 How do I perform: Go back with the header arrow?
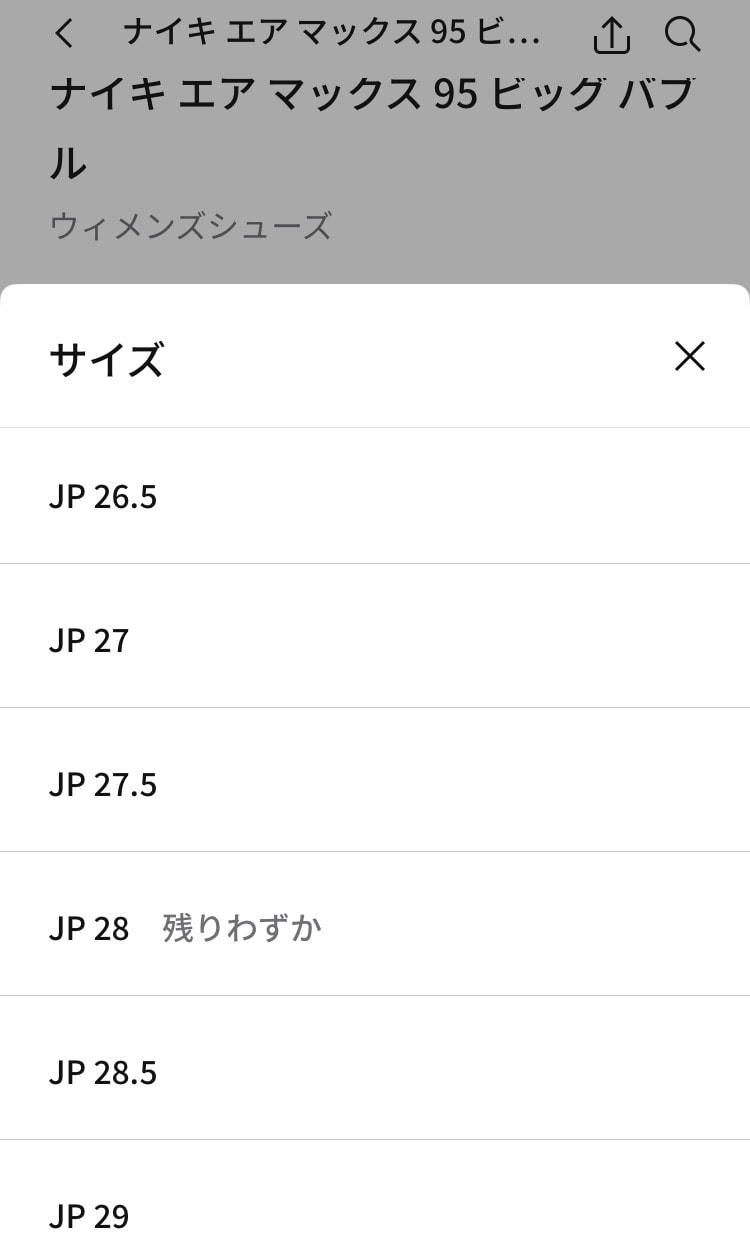point(64,34)
